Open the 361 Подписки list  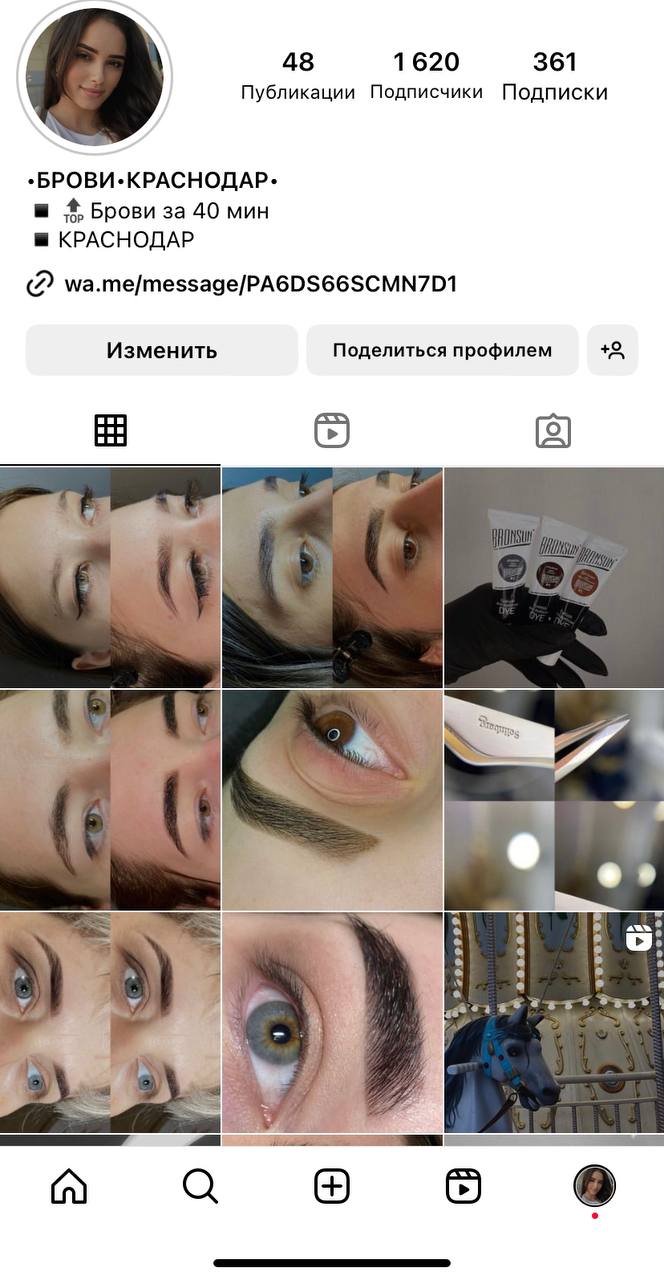pos(555,76)
